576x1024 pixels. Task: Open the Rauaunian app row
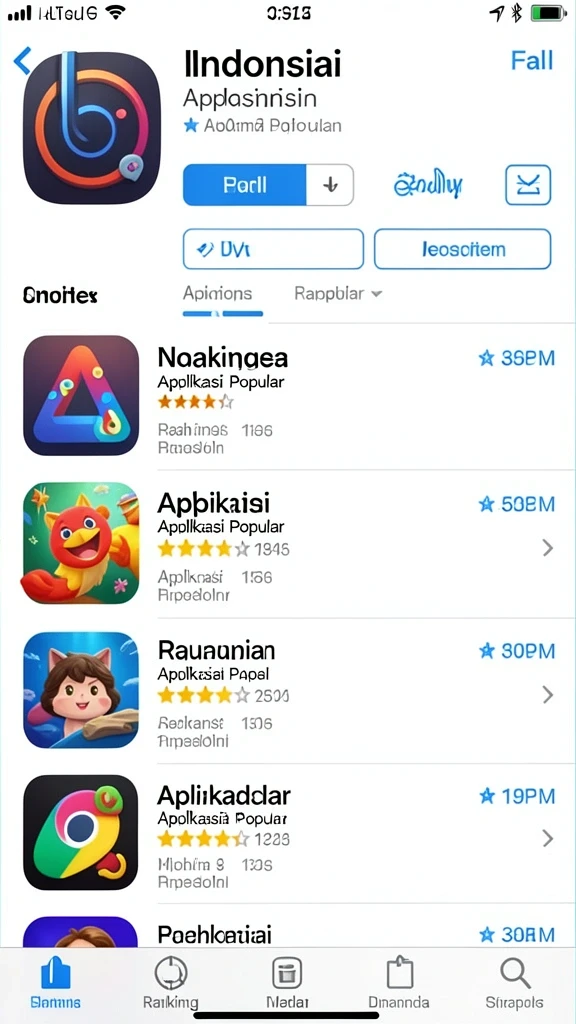[x=288, y=690]
